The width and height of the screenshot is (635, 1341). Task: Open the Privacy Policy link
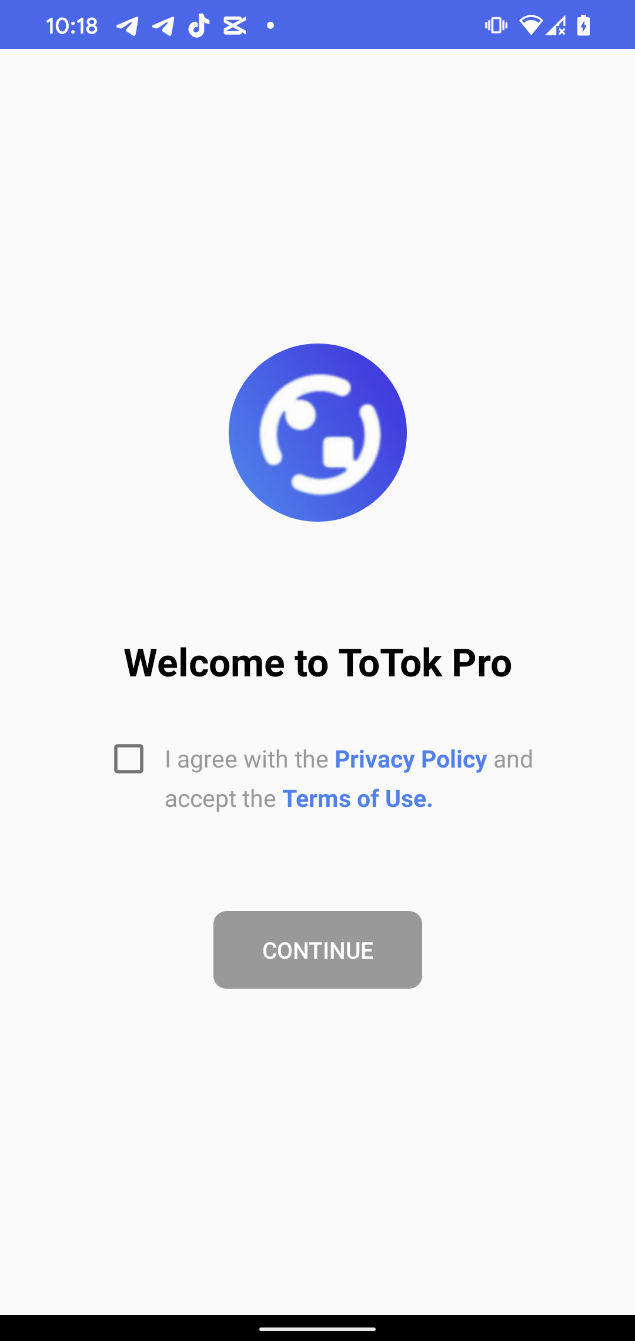pos(410,759)
